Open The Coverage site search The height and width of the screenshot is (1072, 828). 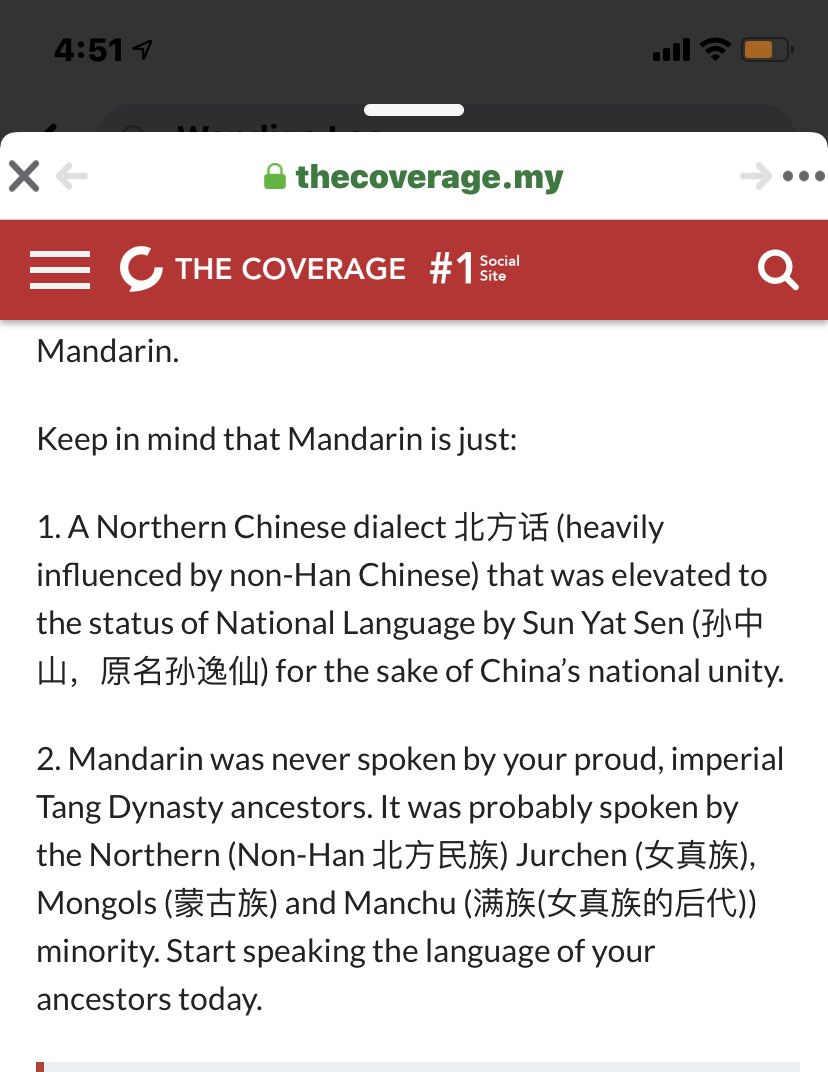click(777, 269)
